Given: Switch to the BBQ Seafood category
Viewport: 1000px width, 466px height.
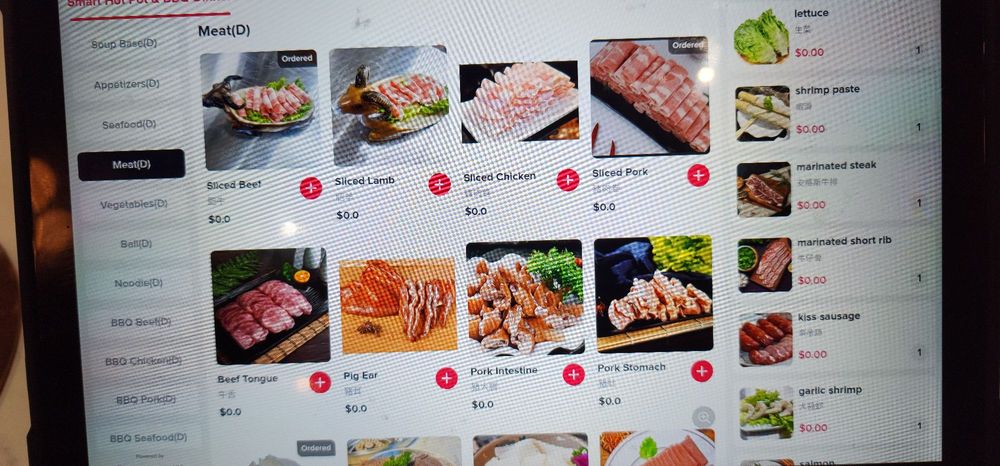Looking at the screenshot, I should tap(148, 437).
